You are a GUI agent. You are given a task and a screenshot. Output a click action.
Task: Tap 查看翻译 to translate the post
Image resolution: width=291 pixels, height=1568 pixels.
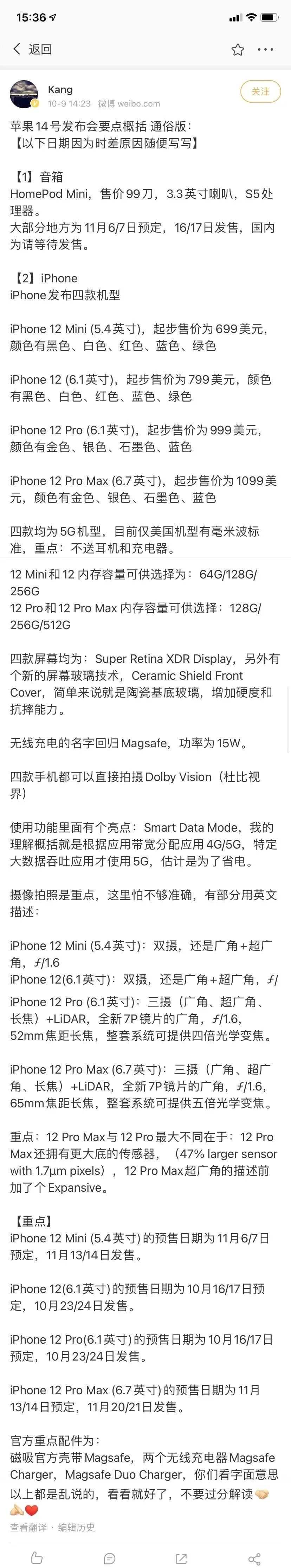(x=28, y=1527)
